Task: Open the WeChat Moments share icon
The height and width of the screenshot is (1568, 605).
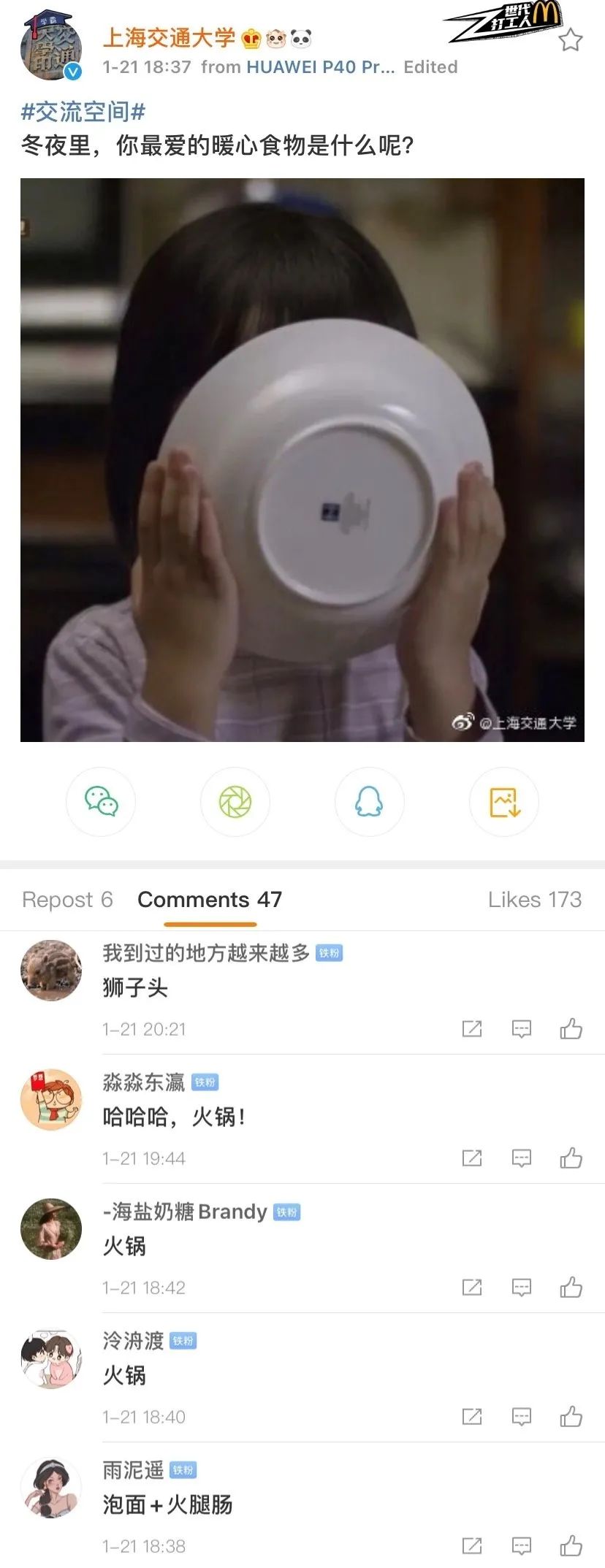Action: click(235, 801)
